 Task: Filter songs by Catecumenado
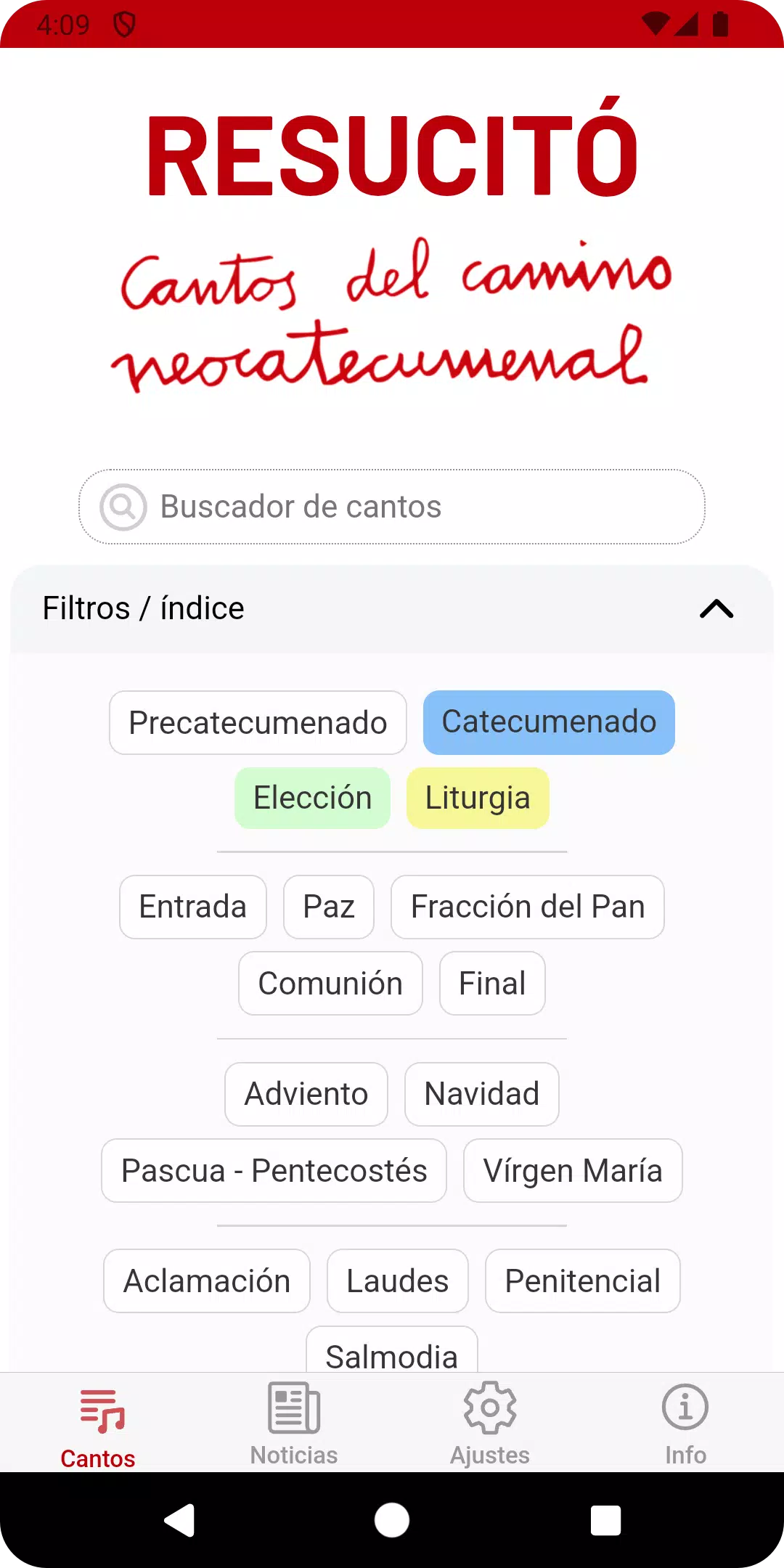(x=549, y=722)
